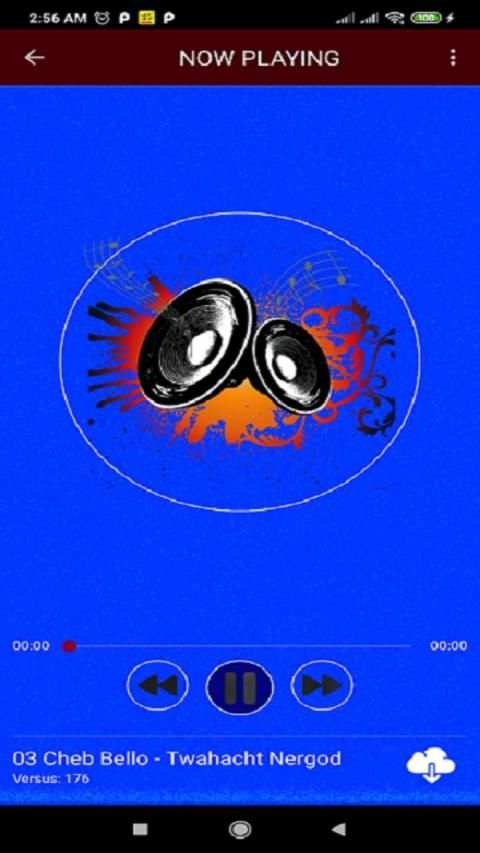
Task: Skip to the next track
Action: [x=322, y=685]
